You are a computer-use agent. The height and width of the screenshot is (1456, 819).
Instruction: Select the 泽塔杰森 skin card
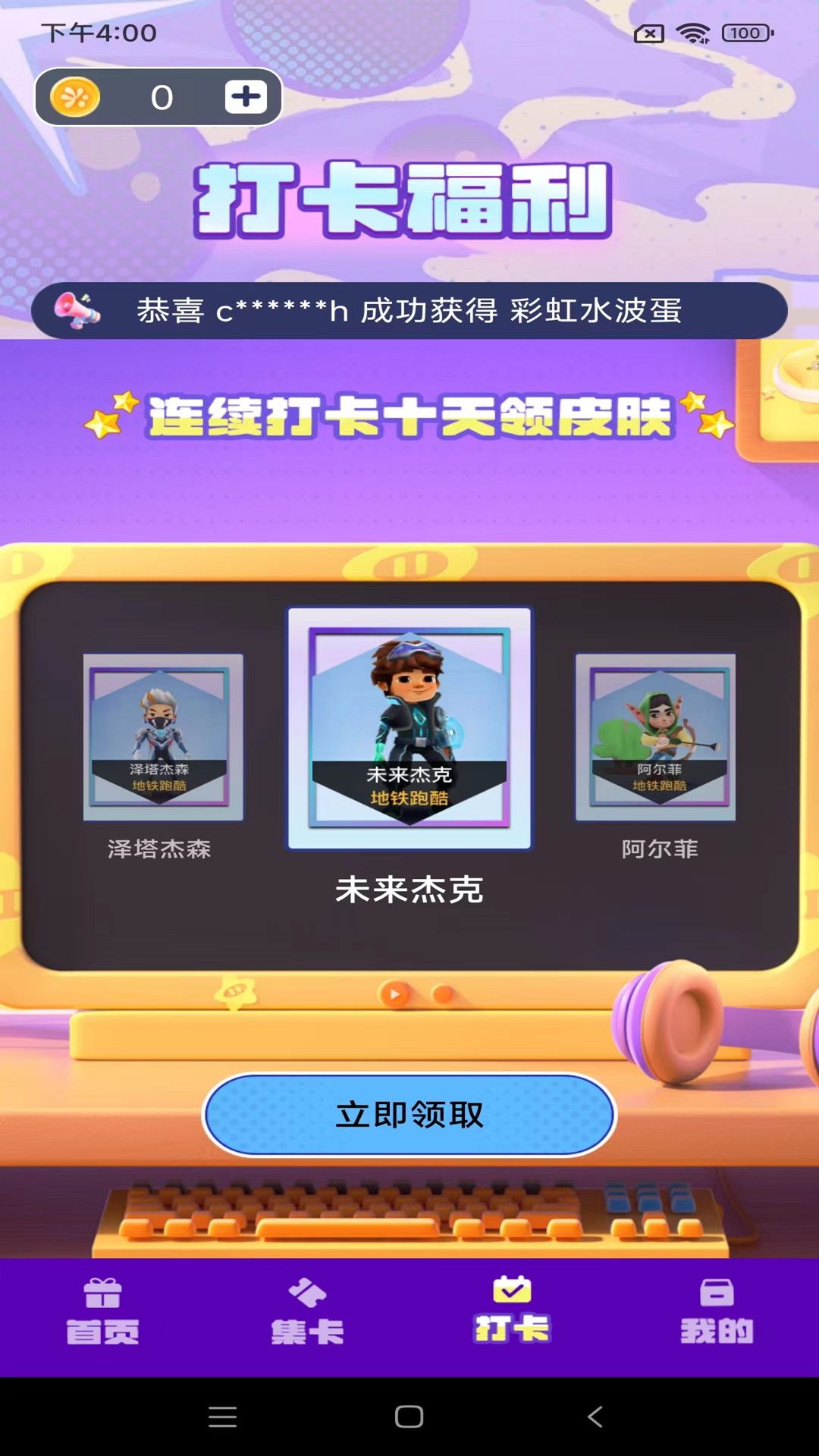click(163, 737)
